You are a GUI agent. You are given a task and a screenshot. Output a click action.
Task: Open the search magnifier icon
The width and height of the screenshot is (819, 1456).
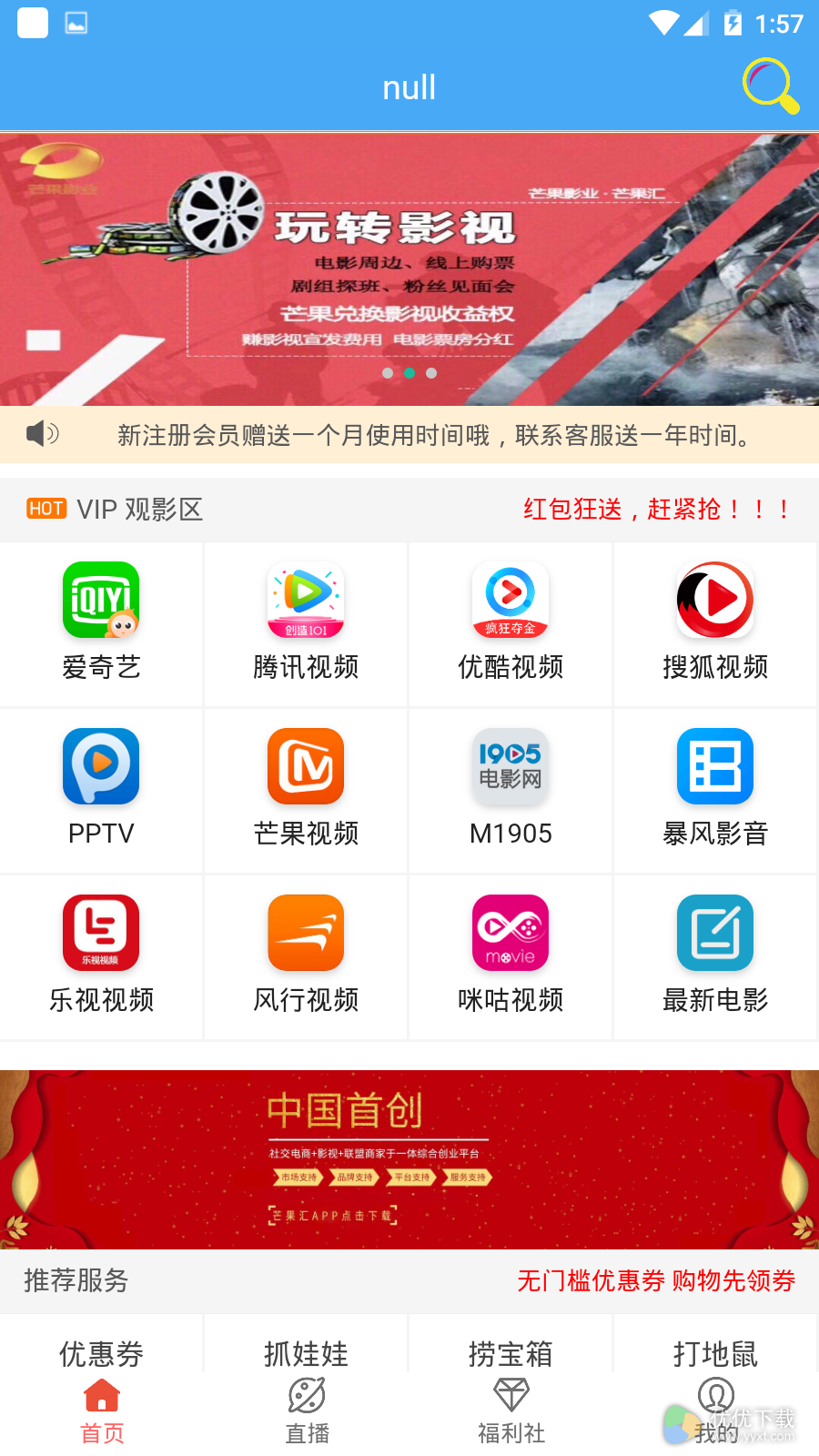point(771,86)
